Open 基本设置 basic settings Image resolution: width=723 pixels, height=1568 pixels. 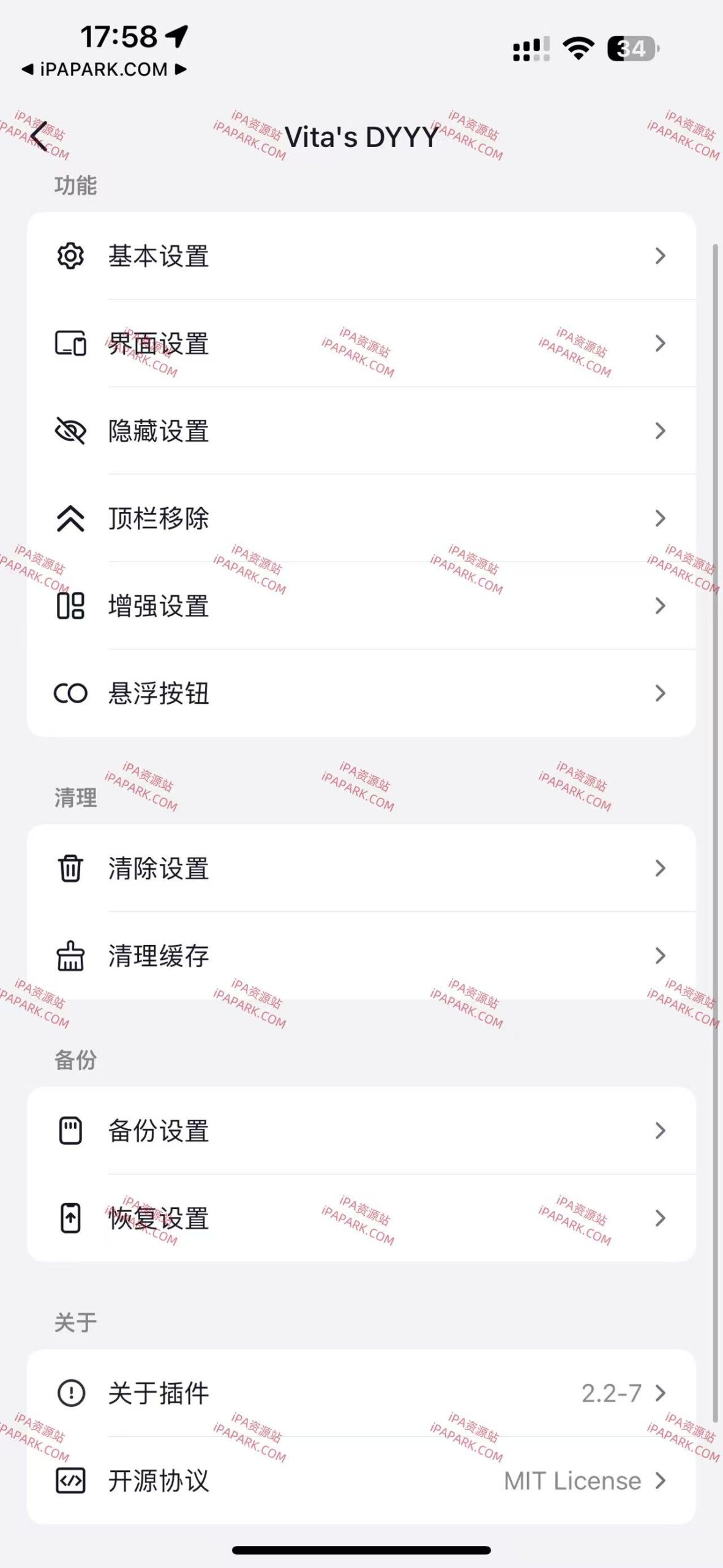(x=361, y=256)
